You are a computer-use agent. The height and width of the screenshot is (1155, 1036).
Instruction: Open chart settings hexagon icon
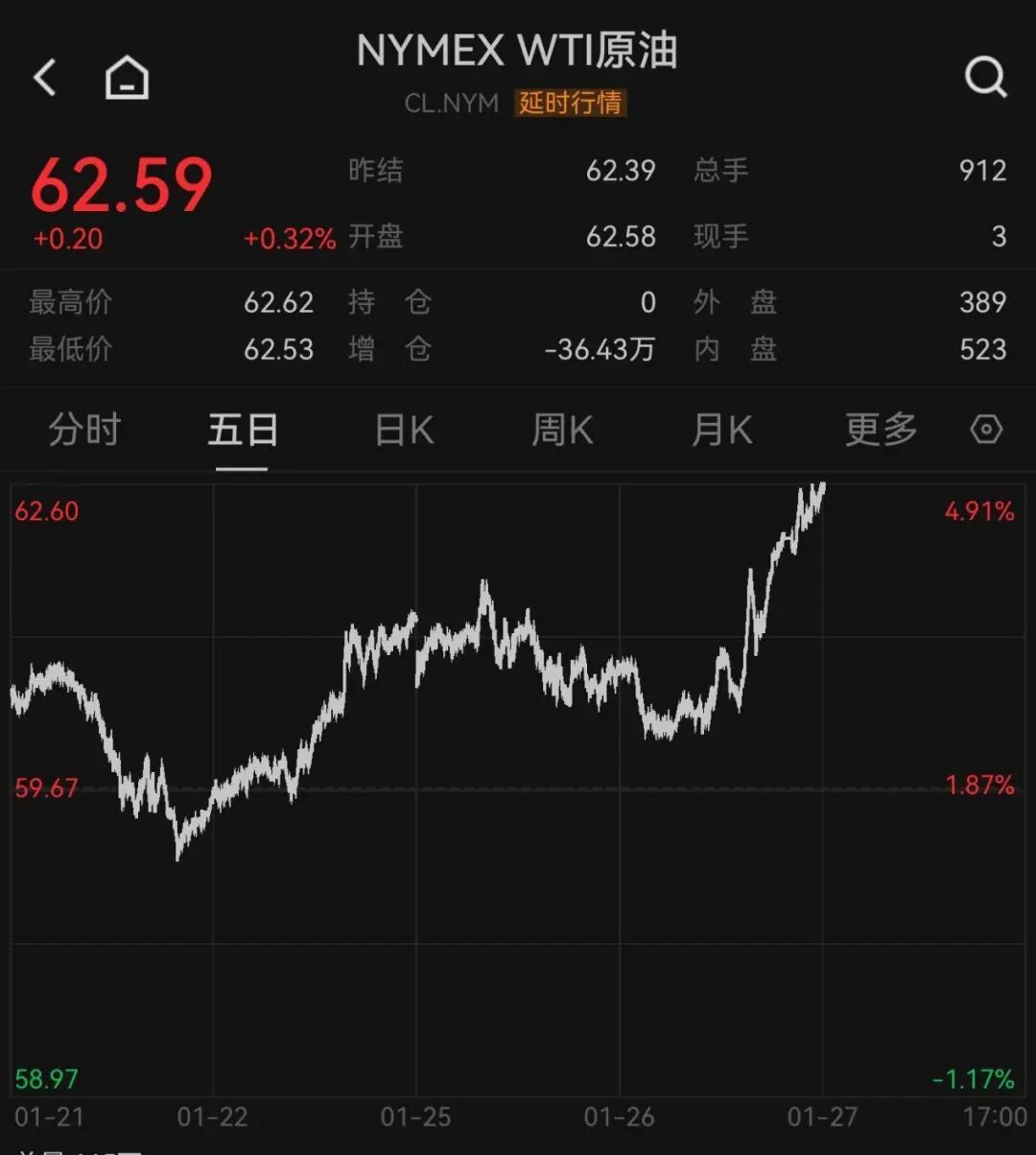pyautogui.click(x=986, y=429)
